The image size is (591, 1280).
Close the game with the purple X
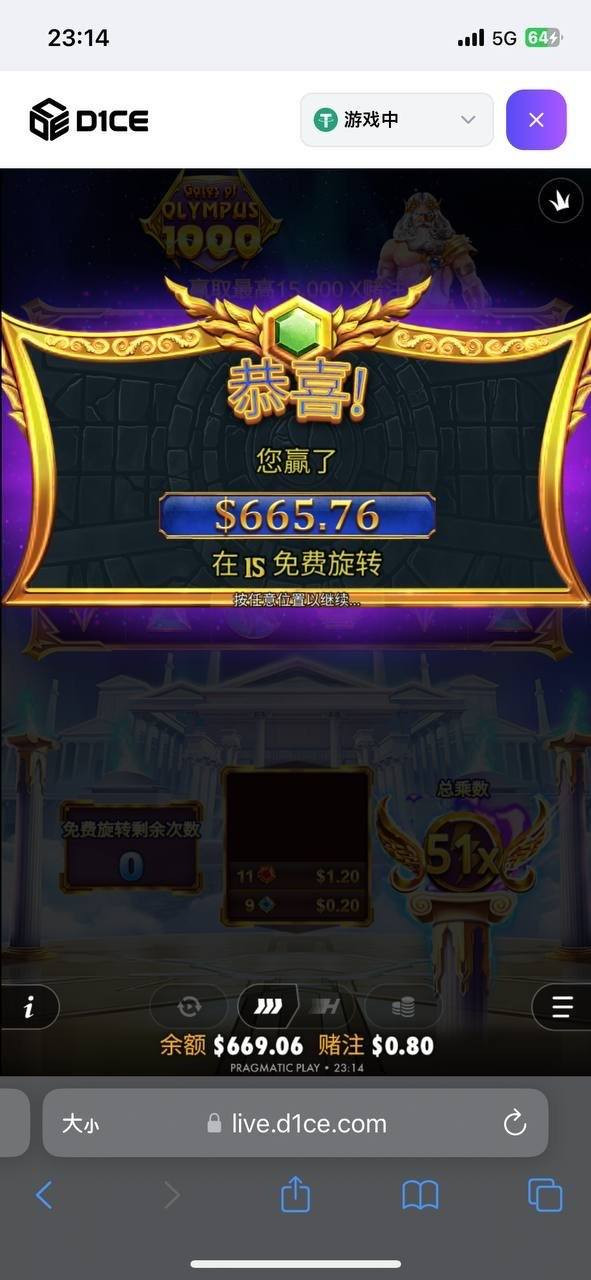[536, 120]
